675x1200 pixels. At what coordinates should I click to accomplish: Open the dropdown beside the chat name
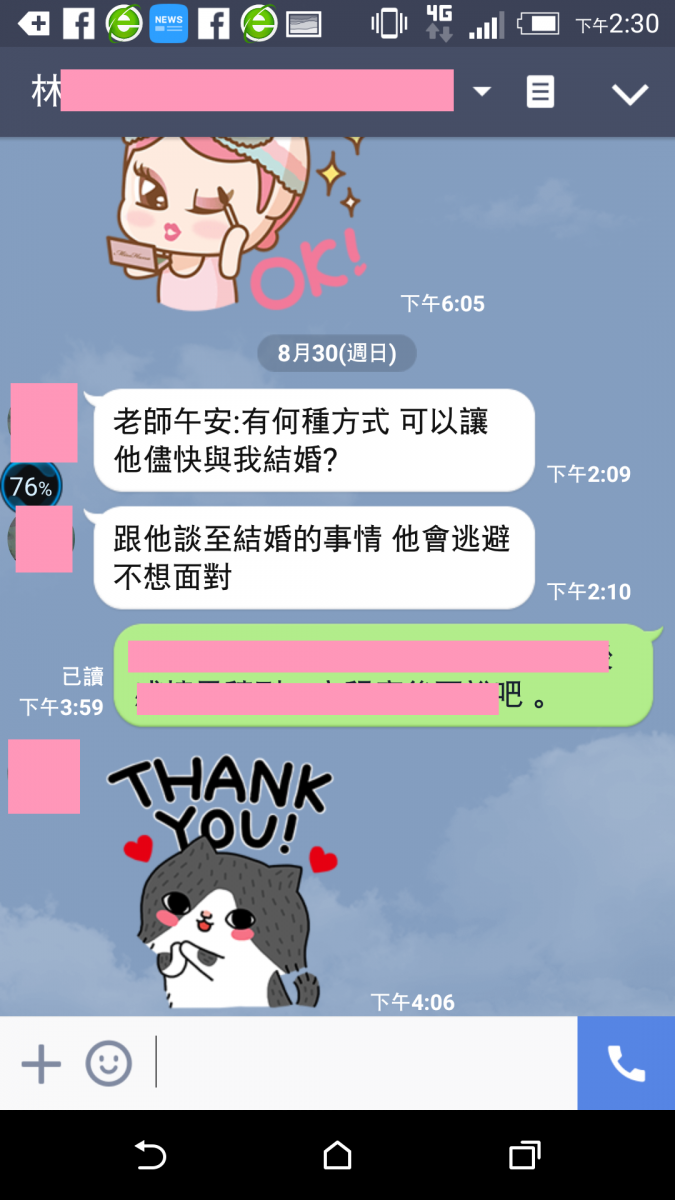482,92
